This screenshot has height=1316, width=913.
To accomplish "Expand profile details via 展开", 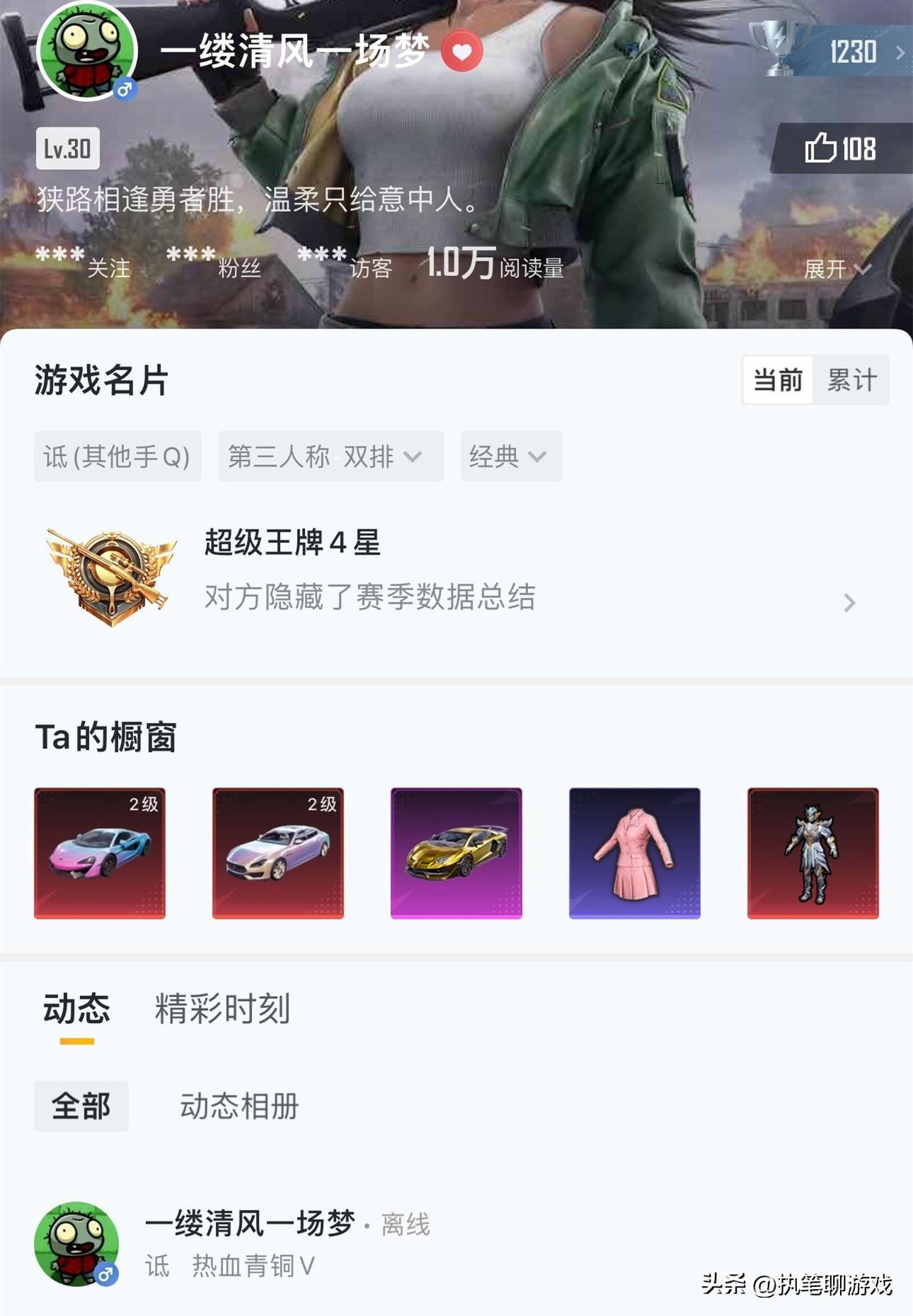I will [836, 269].
